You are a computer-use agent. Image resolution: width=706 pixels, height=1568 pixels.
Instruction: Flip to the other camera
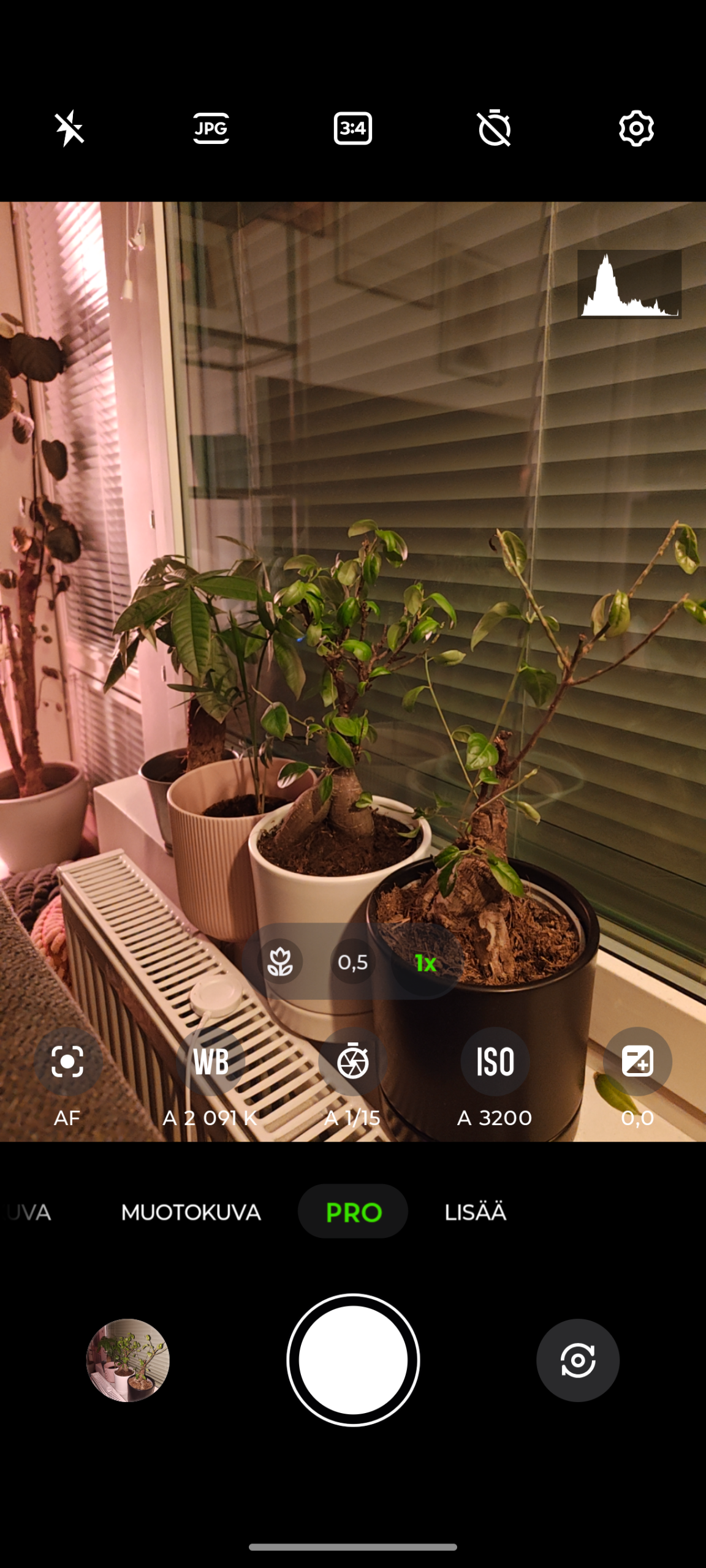pos(578,1360)
